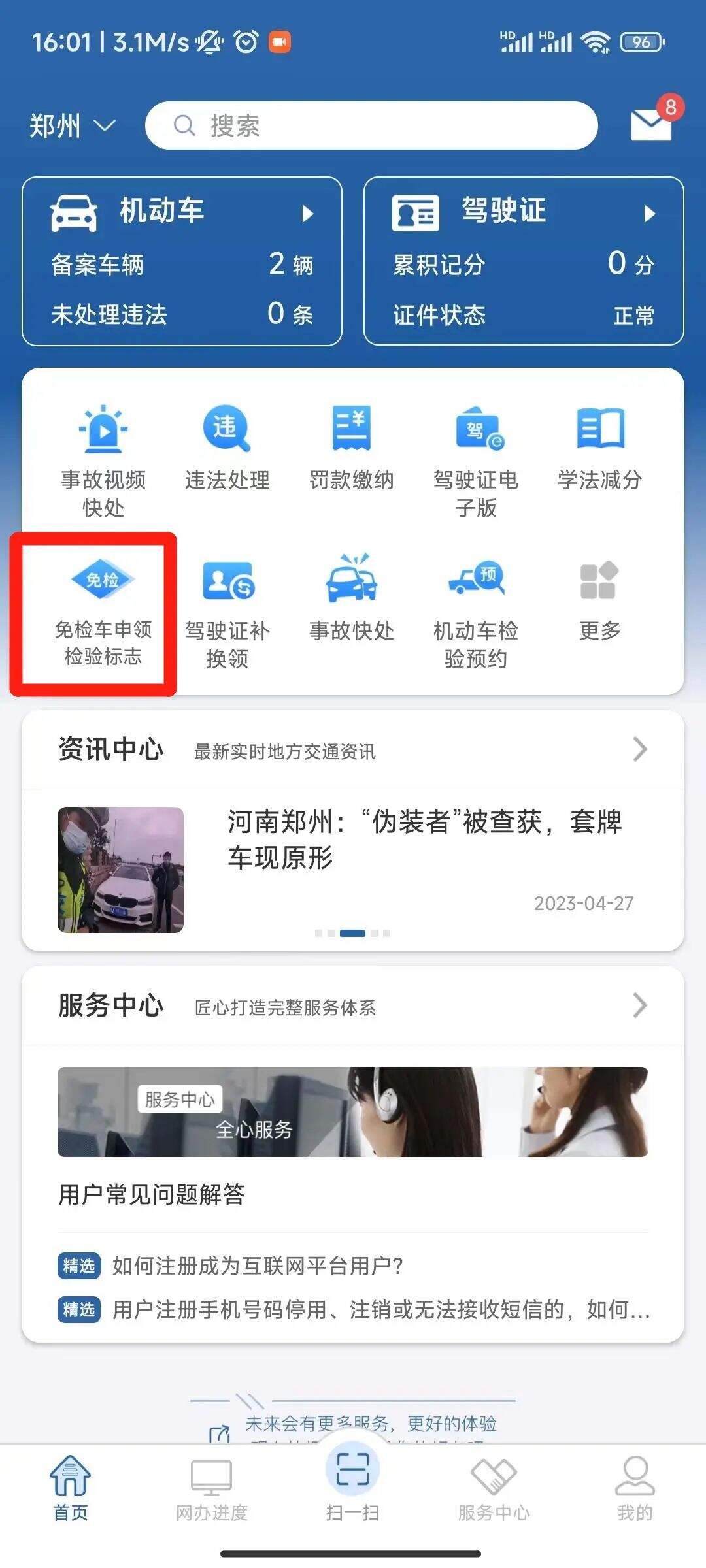The width and height of the screenshot is (706, 1568).
Task: Open FAQ 如何注册成为互联网平台用户
Action: click(x=258, y=1266)
